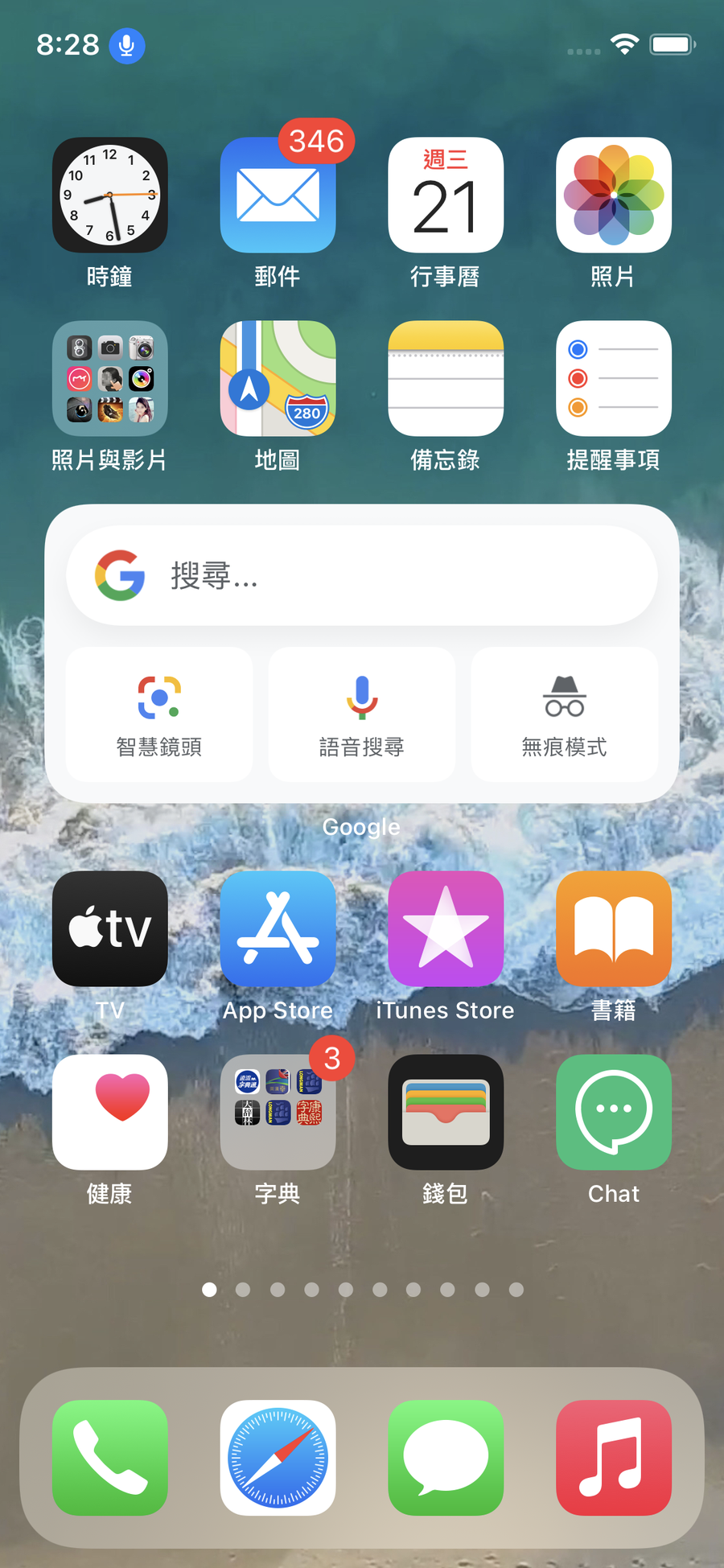Open the 郵件 mail app
724x1568 pixels.
pos(278,195)
